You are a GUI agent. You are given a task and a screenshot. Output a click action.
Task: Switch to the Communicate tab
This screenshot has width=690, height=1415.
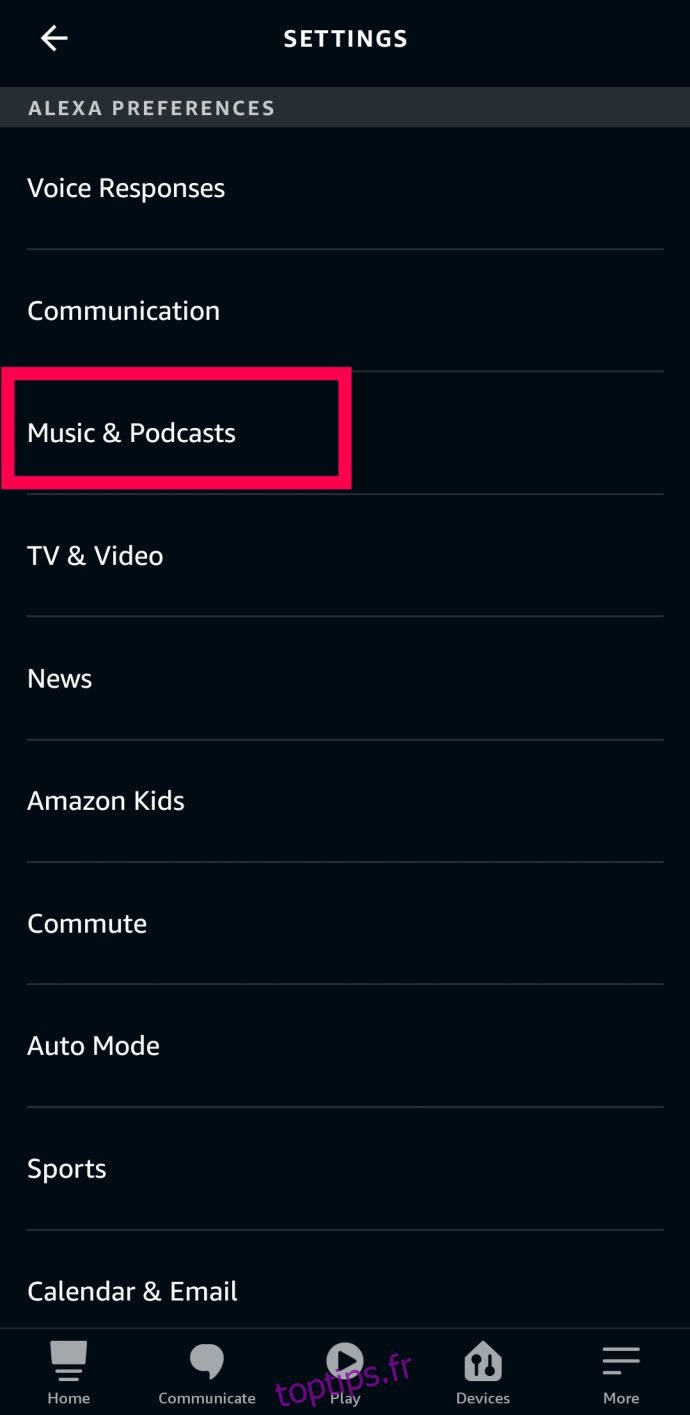pos(207,1374)
